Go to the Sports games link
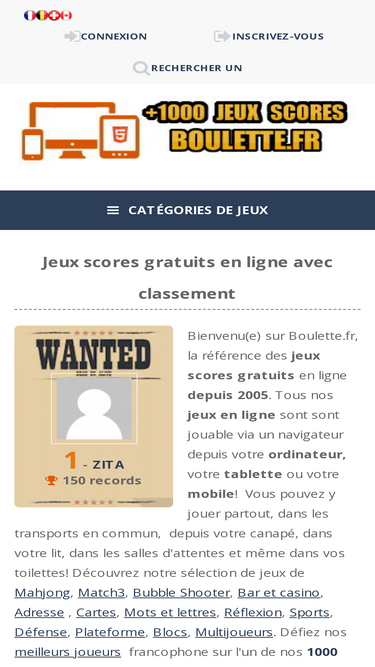 (310, 613)
